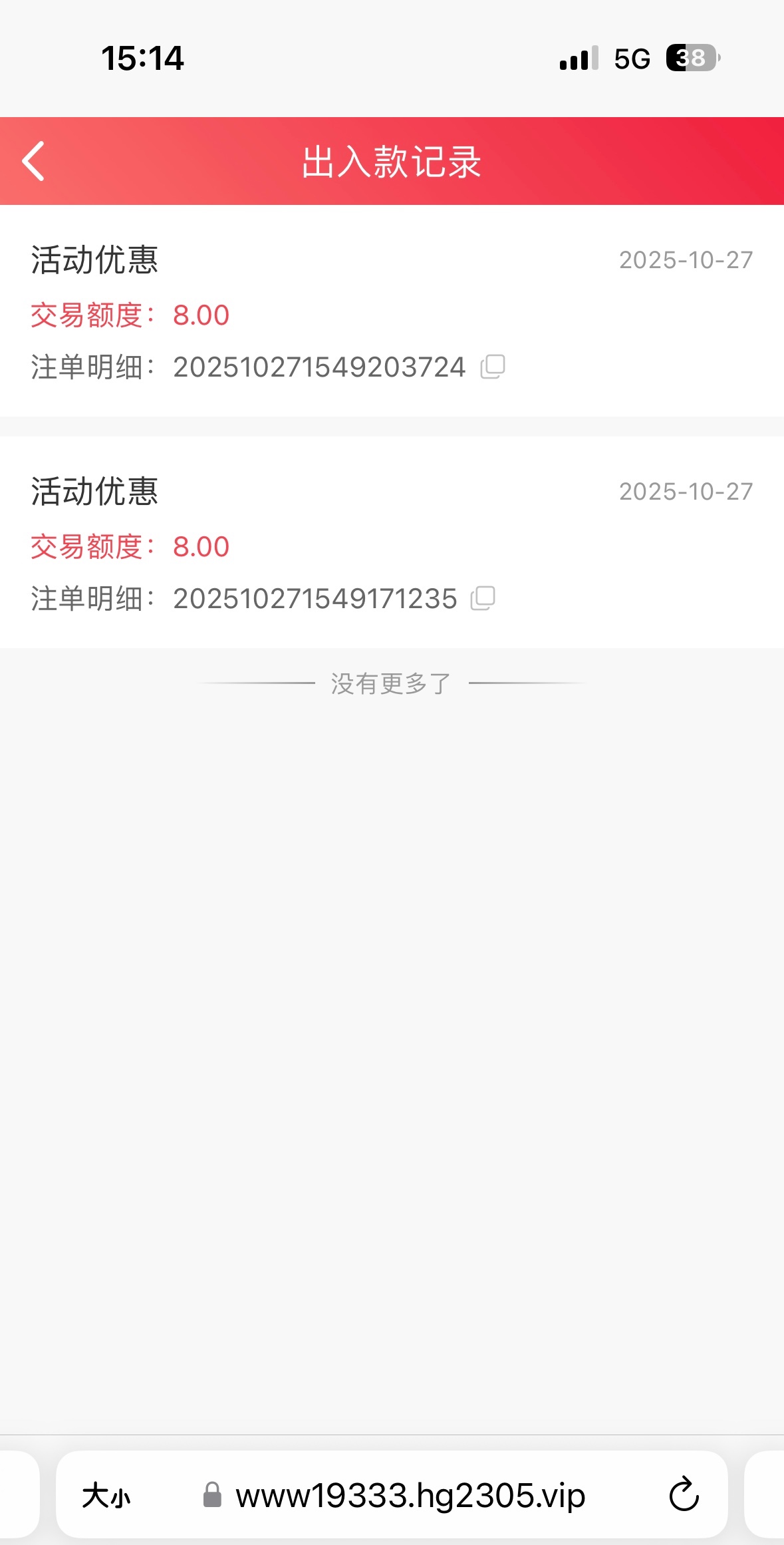
Task: Tap the www19333.hg2305.vip address bar
Action: pyautogui.click(x=409, y=1495)
